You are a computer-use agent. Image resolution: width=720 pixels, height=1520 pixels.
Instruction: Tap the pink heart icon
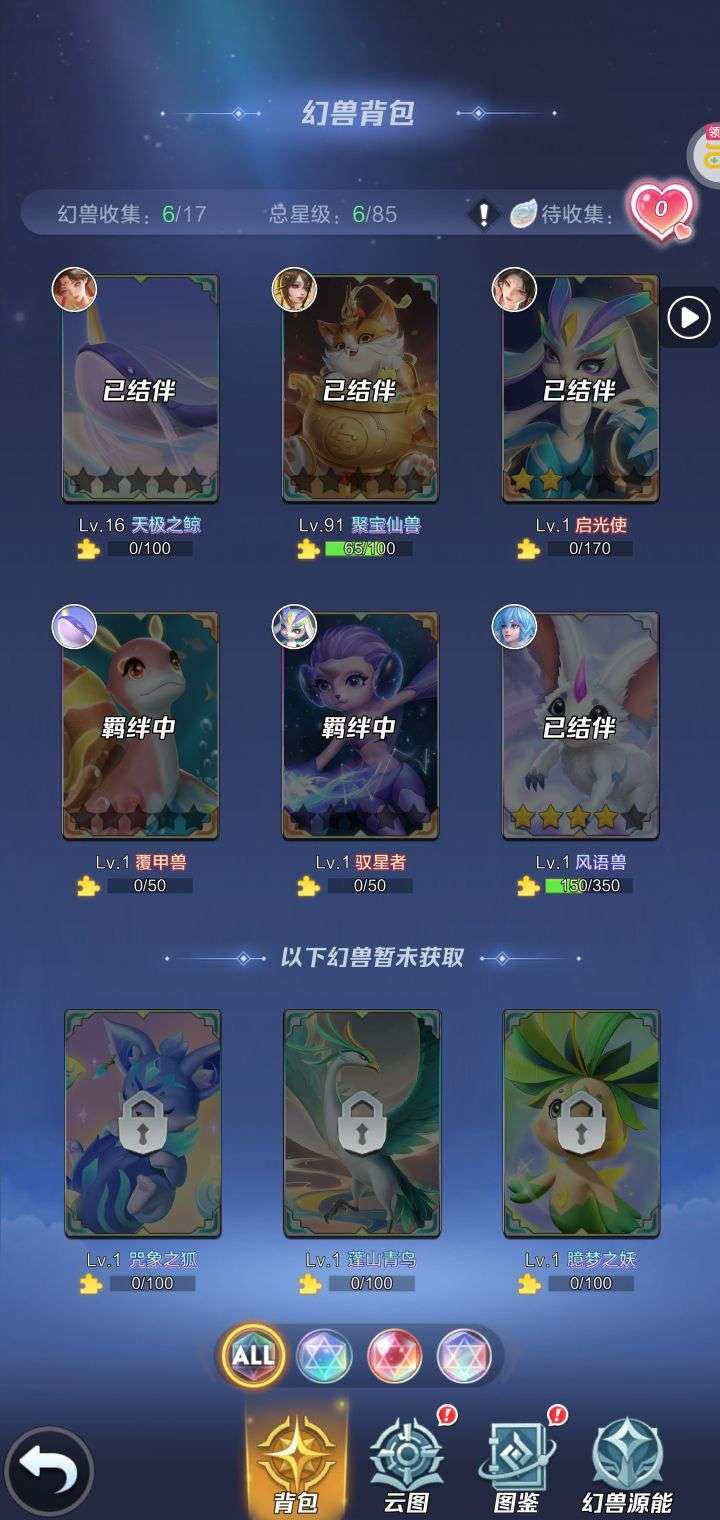[661, 211]
